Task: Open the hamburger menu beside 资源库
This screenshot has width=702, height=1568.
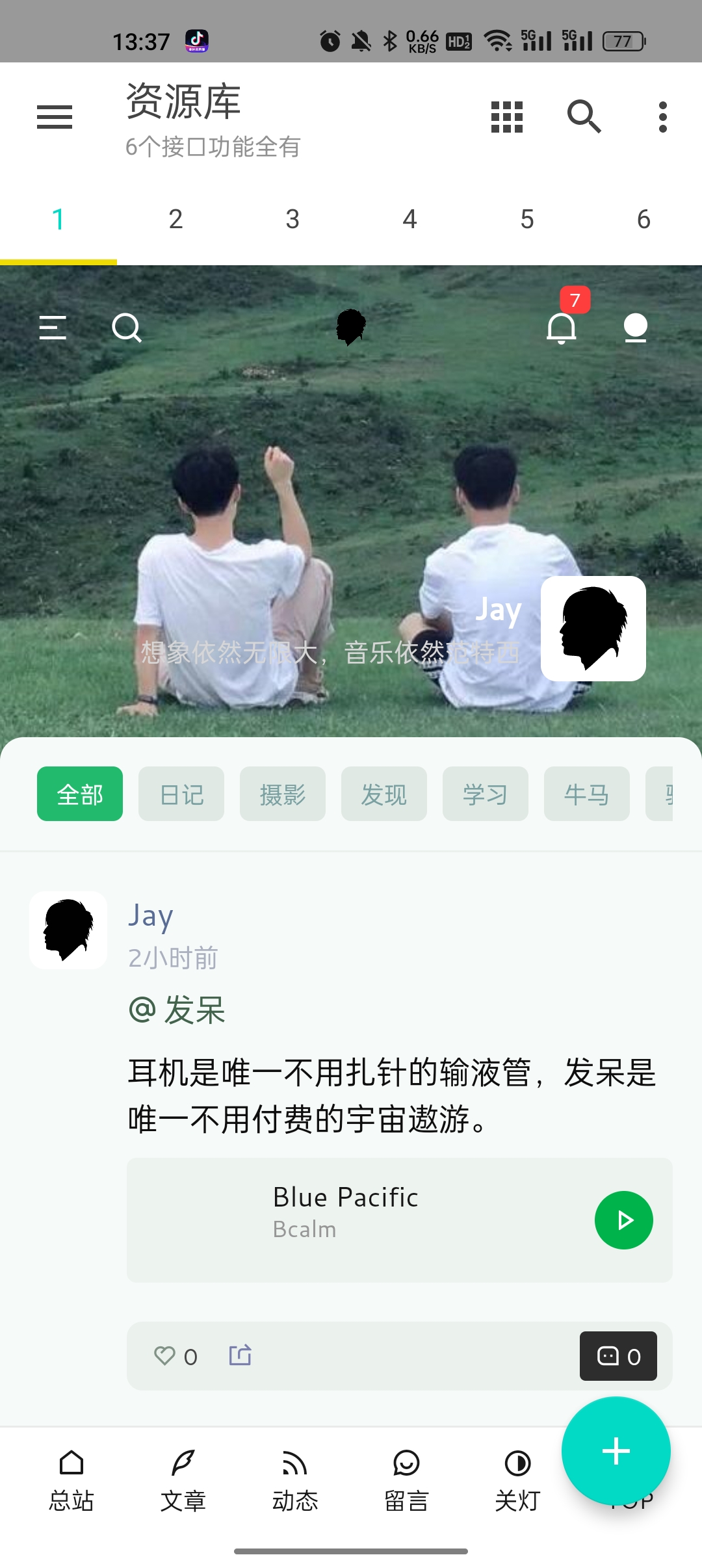Action: (54, 117)
